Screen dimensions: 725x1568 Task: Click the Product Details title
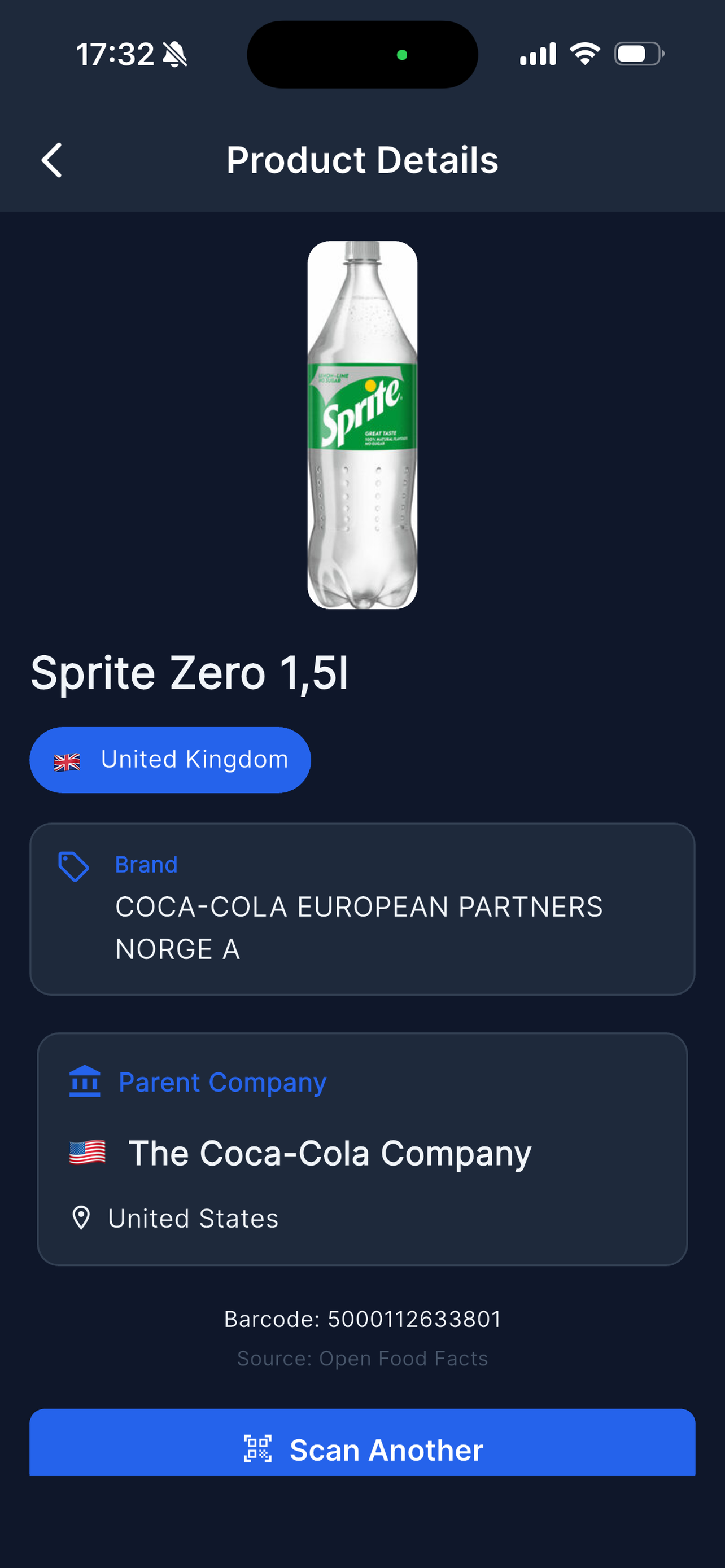tap(362, 160)
